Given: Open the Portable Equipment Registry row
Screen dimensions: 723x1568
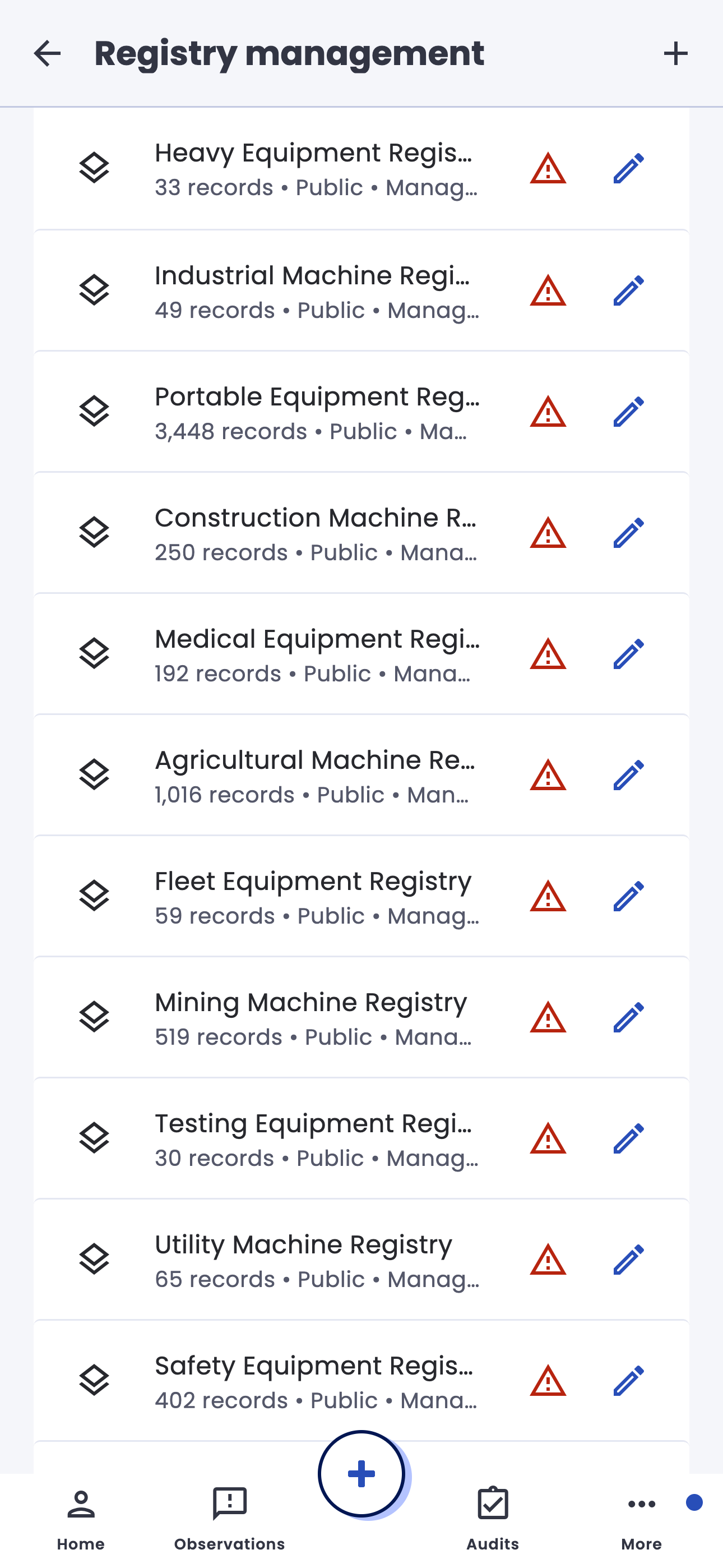Looking at the screenshot, I should pos(361,412).
